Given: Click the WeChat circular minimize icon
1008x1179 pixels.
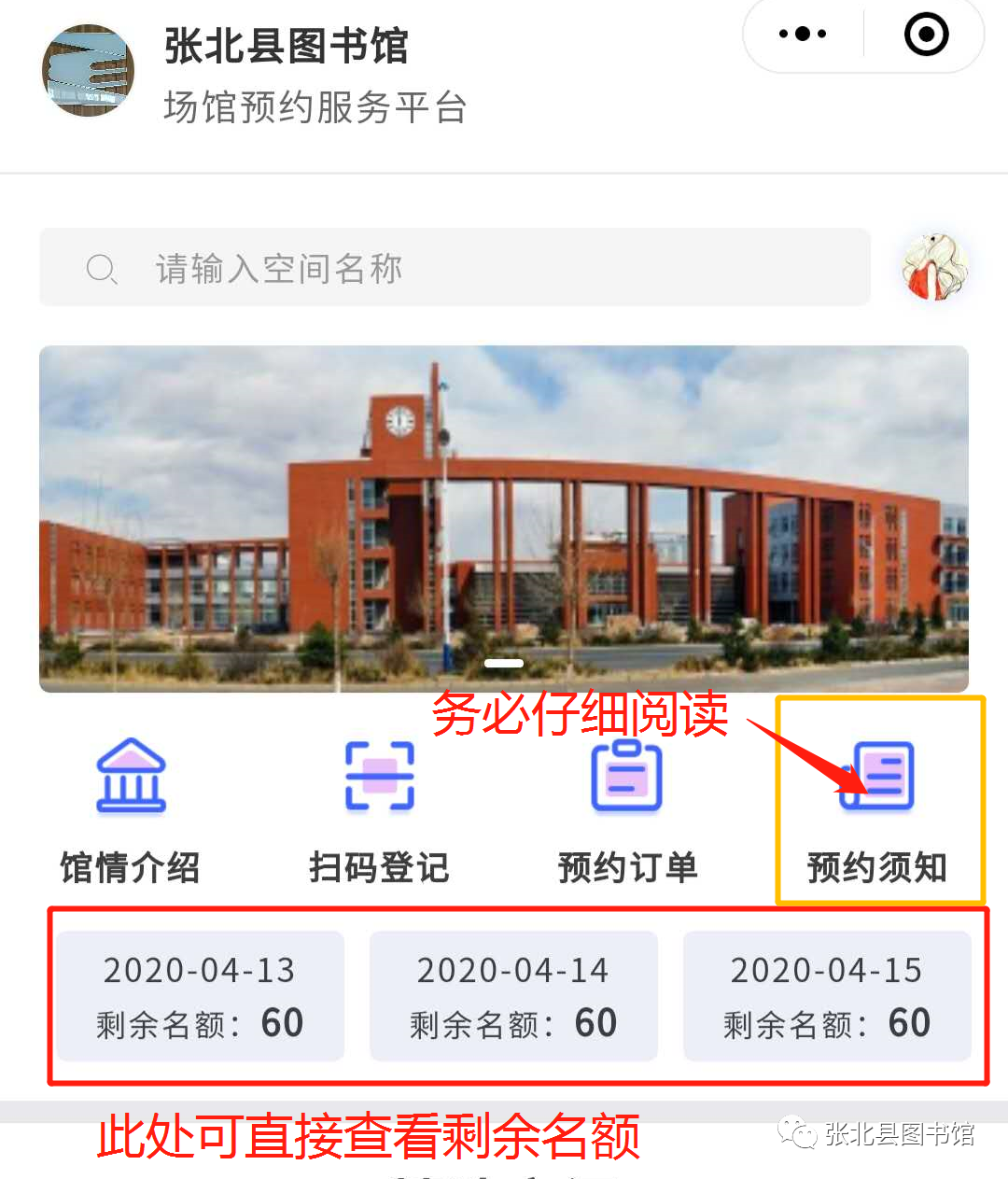Looking at the screenshot, I should (926, 35).
